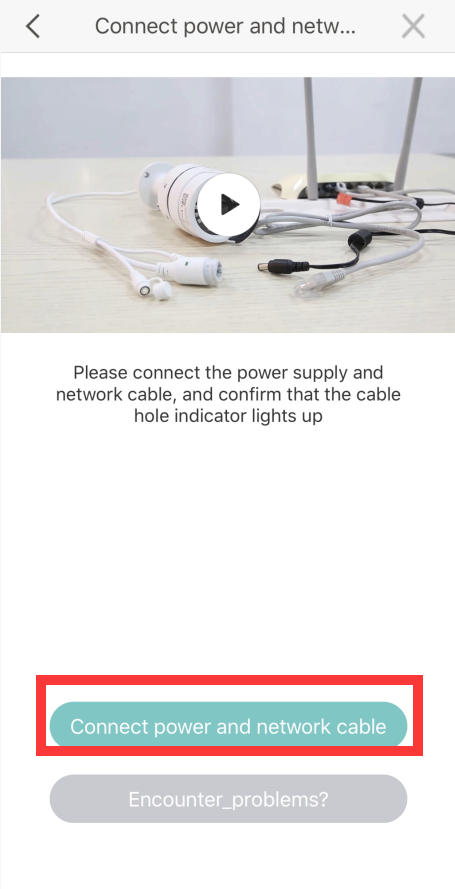Open Encounter_problems? help
The image size is (455, 889).
click(228, 799)
